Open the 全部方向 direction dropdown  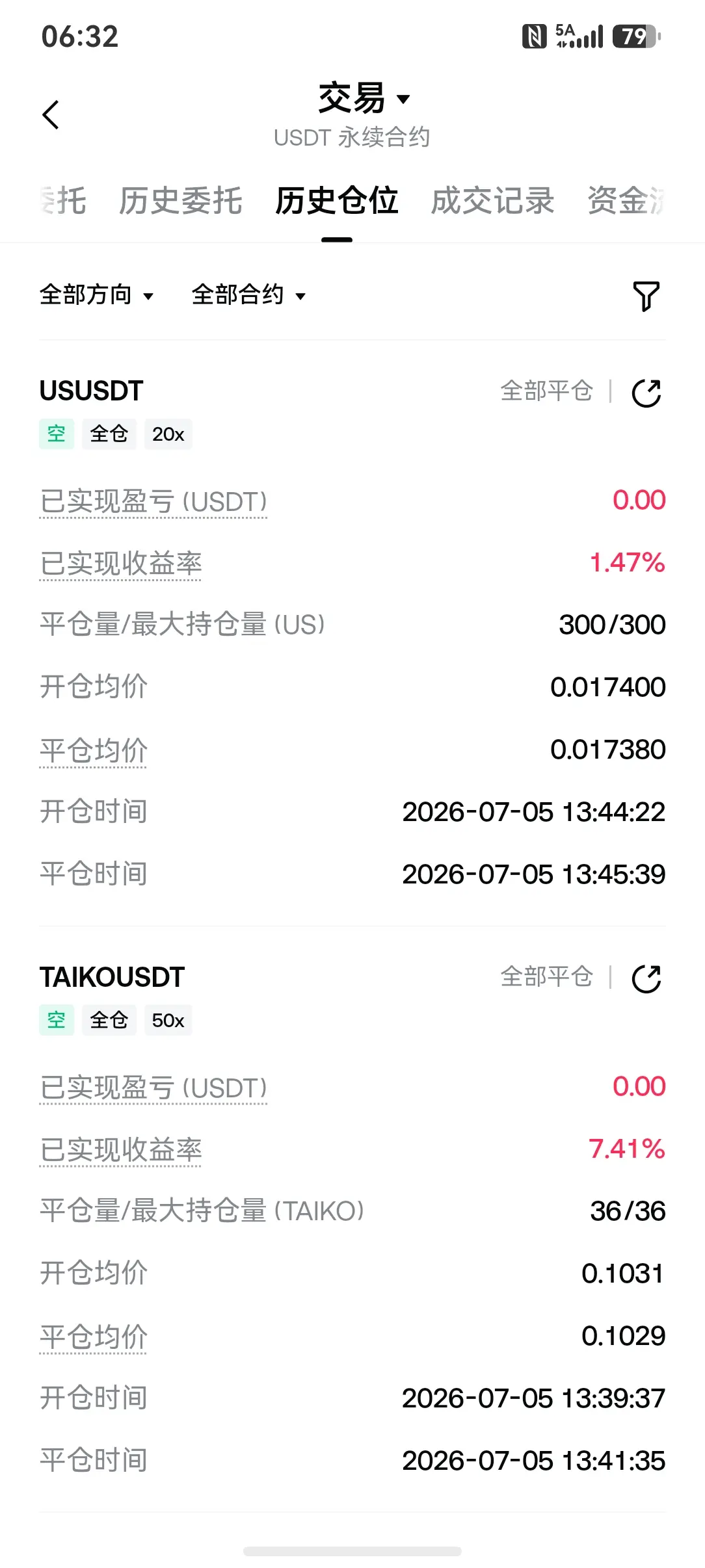(96, 295)
